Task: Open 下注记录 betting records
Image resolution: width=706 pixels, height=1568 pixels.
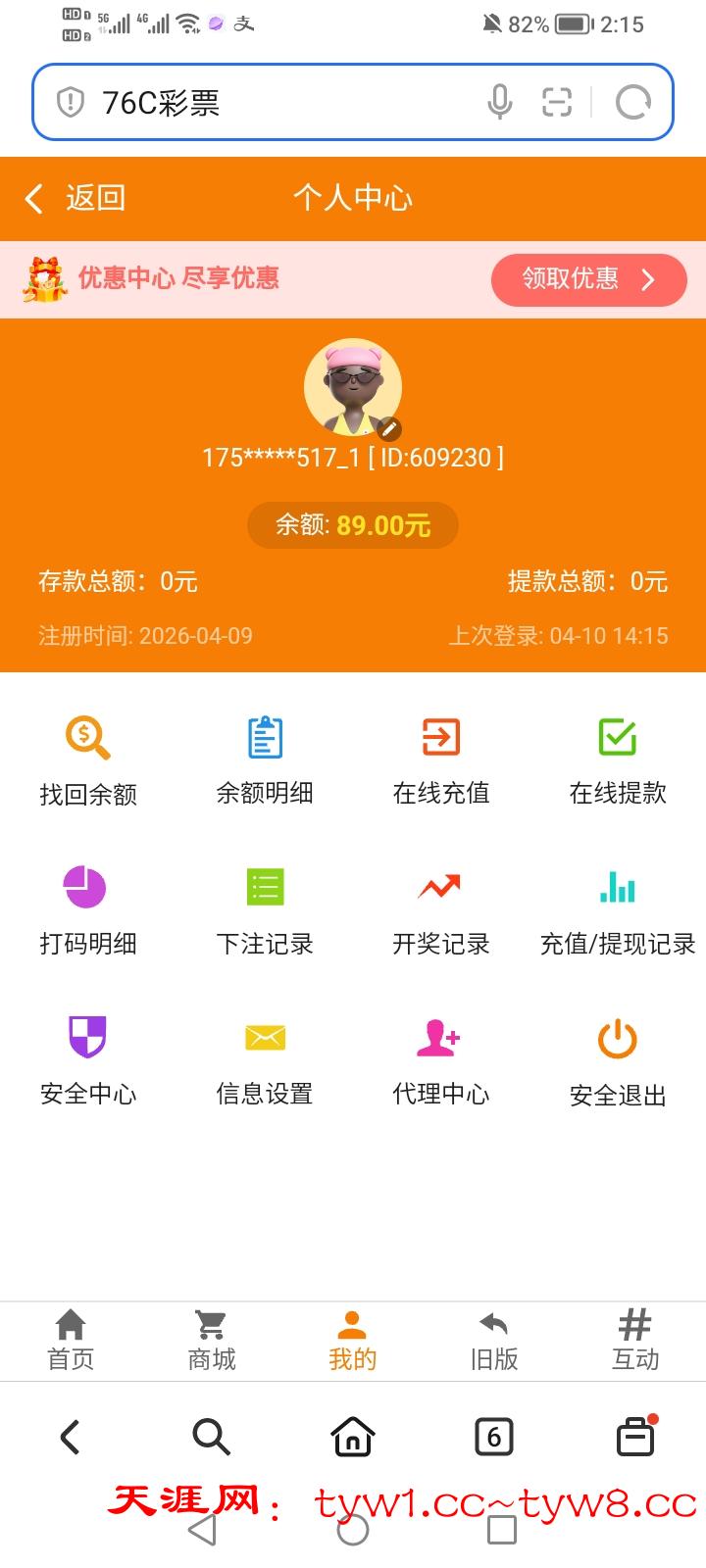Action: (265, 911)
